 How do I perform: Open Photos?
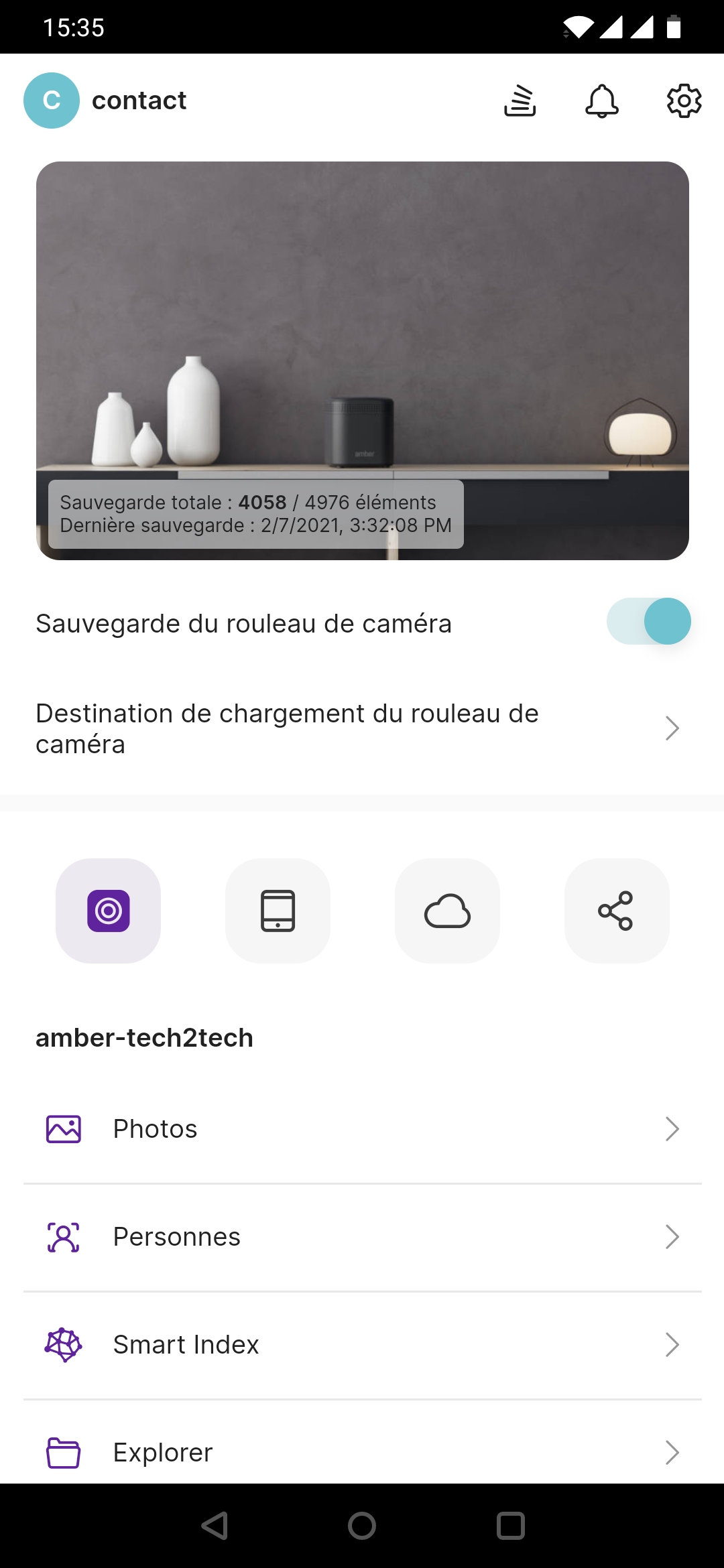(x=362, y=1129)
